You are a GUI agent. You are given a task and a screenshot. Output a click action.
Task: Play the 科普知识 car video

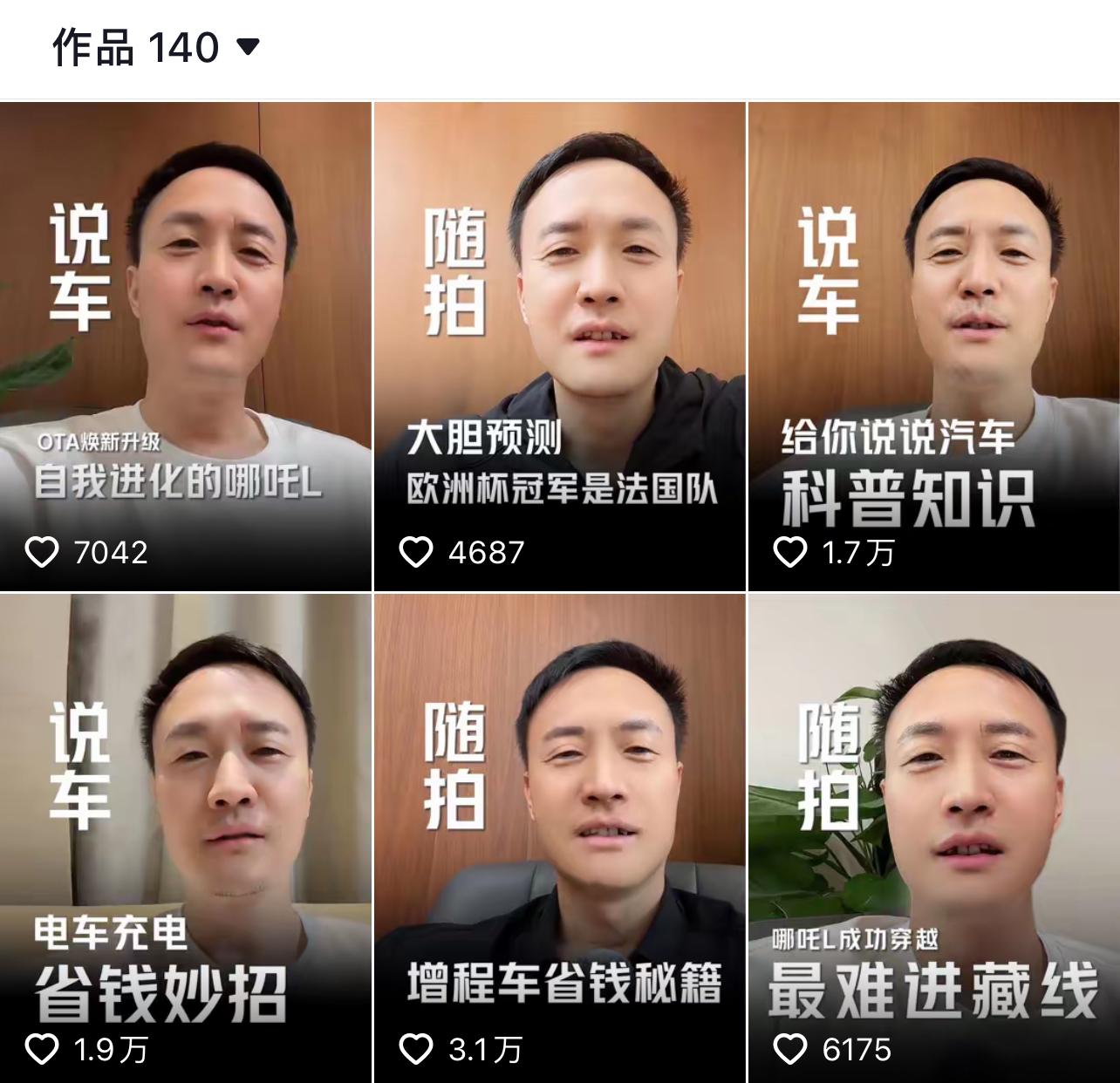click(933, 346)
